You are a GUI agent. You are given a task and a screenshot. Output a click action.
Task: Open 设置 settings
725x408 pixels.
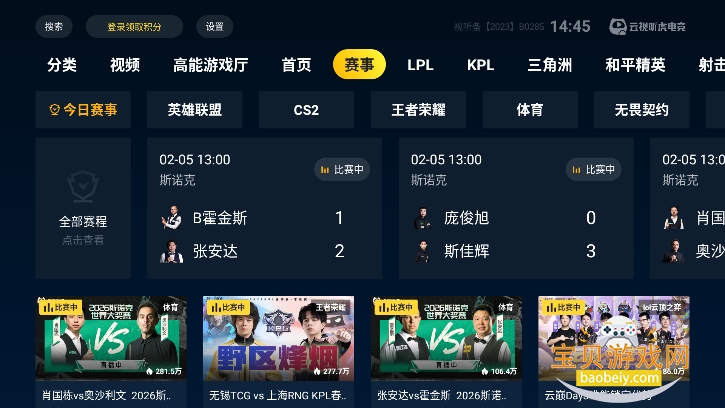[214, 27]
